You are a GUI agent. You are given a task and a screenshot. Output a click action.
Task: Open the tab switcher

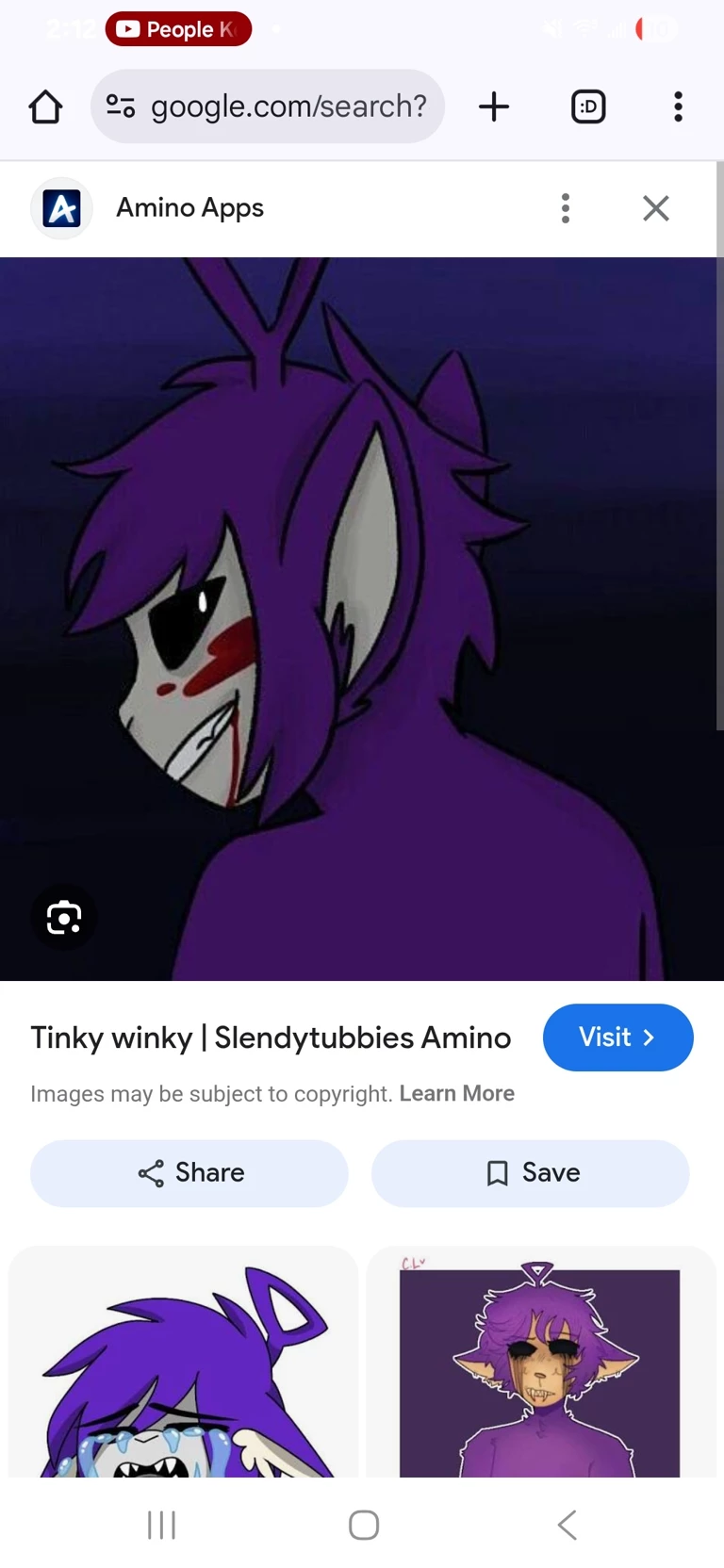pyautogui.click(x=588, y=106)
